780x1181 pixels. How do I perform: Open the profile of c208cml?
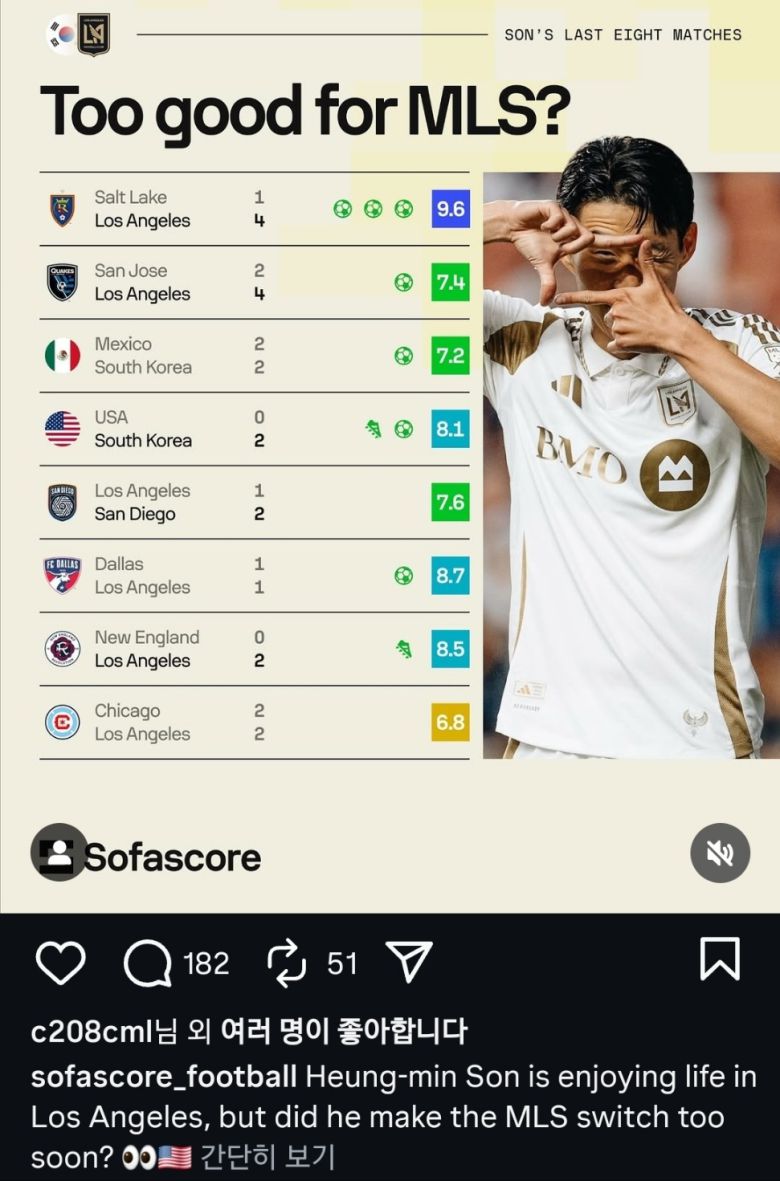click(92, 1031)
